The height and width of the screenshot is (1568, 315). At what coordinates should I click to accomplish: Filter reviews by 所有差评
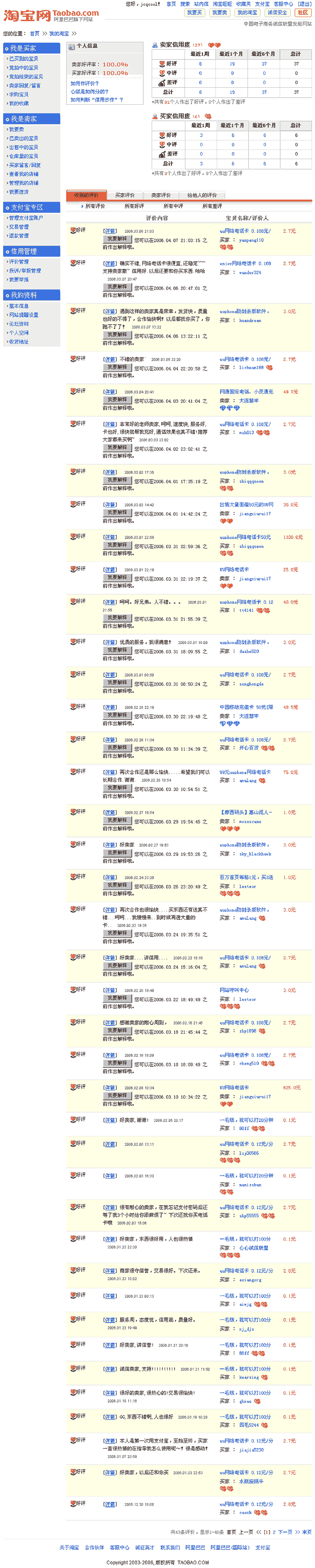coord(212,206)
